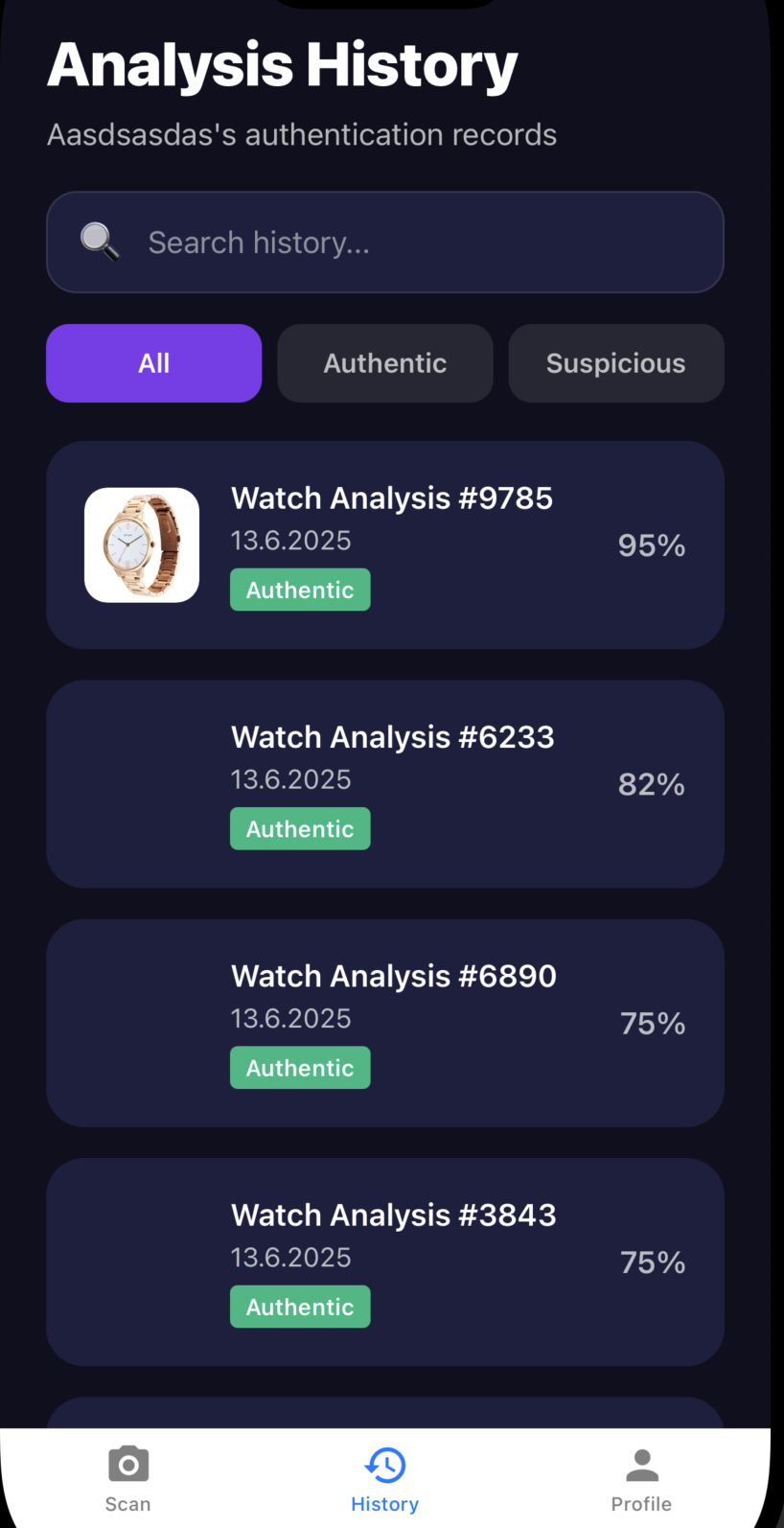Open the Profile person icon

click(641, 1462)
